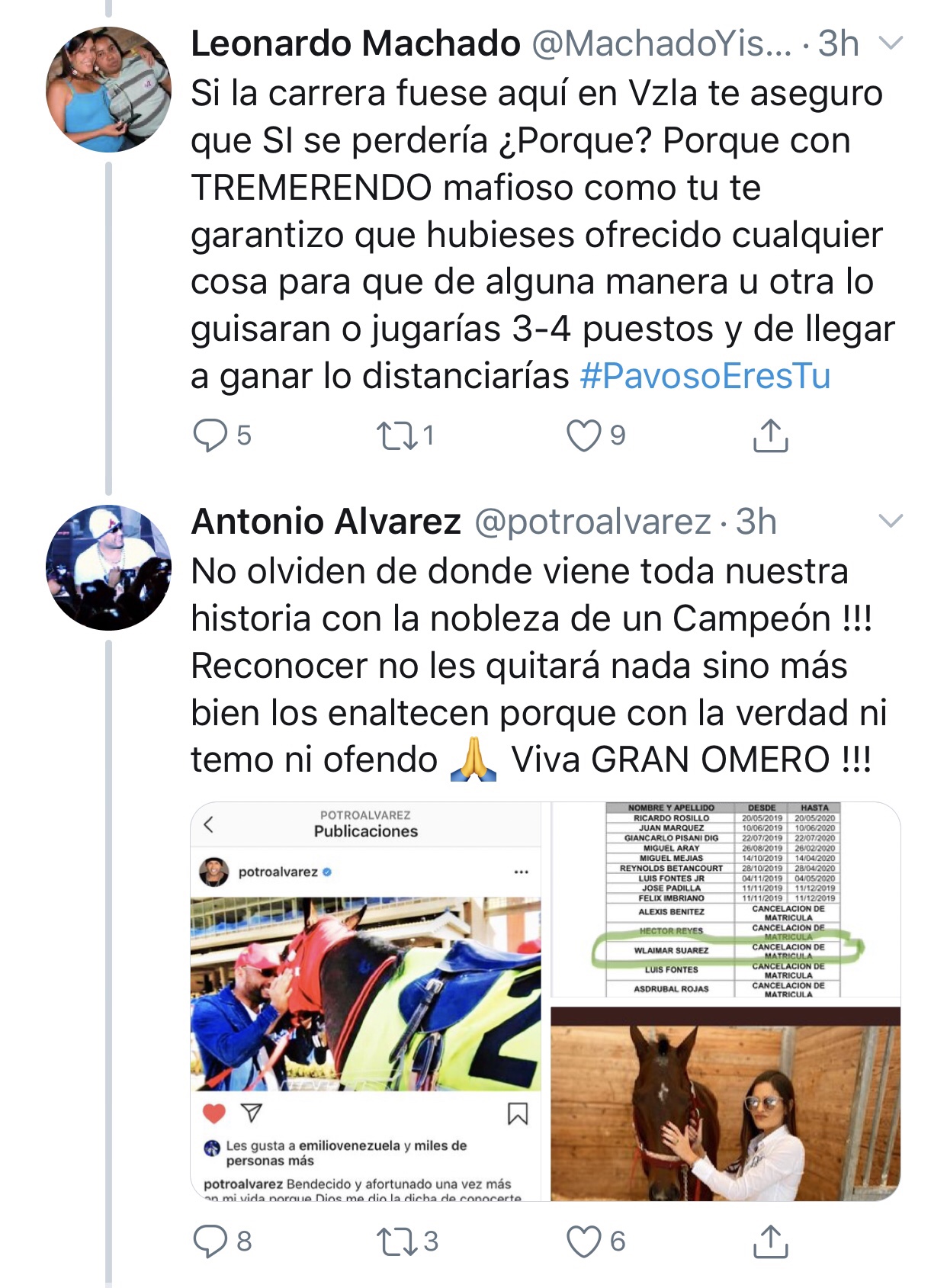Reply to Leonardo Machado's tweet
This screenshot has height=1288, width=947.
pos(210,435)
